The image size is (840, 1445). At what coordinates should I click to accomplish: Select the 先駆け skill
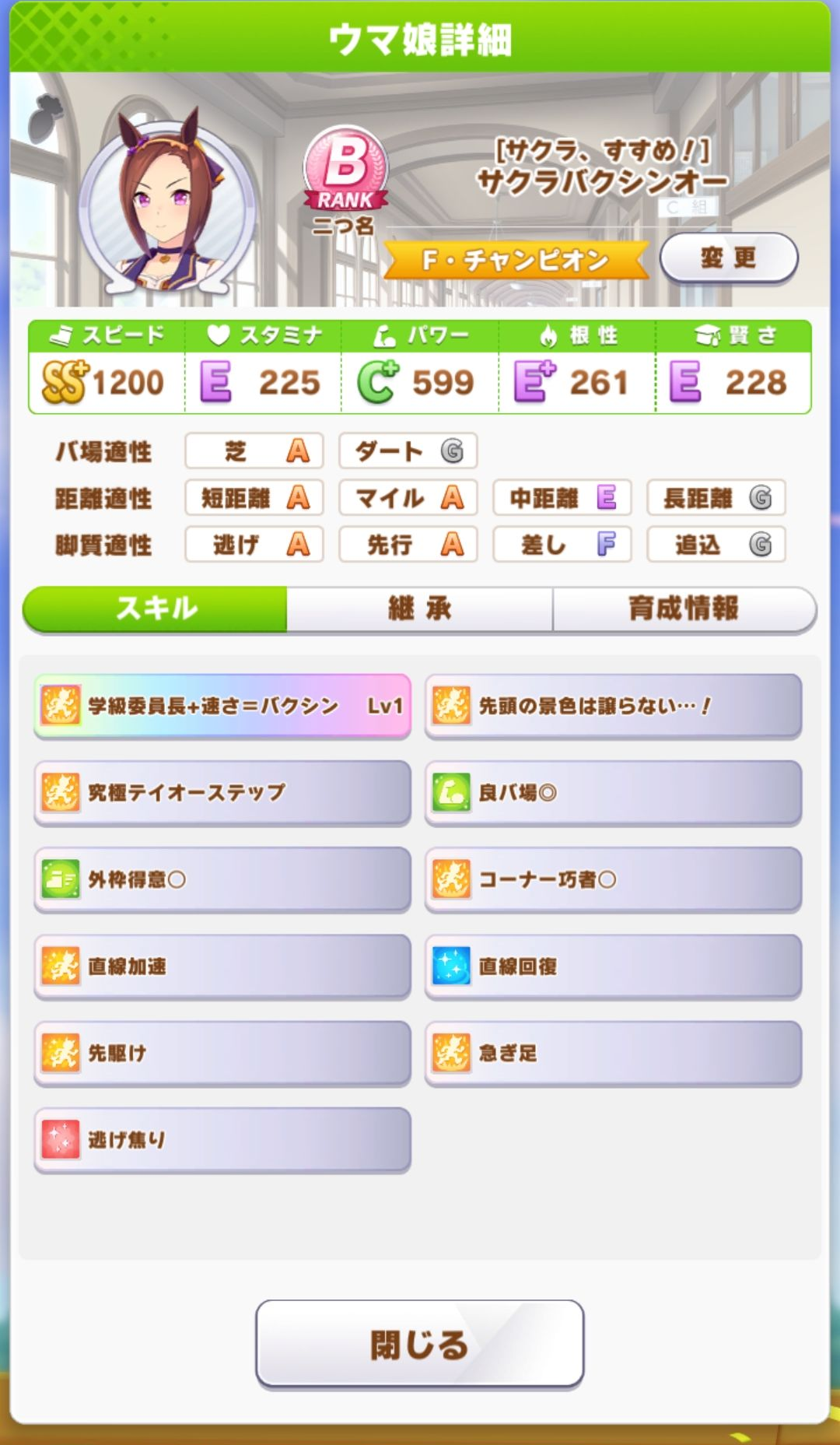pos(222,1053)
